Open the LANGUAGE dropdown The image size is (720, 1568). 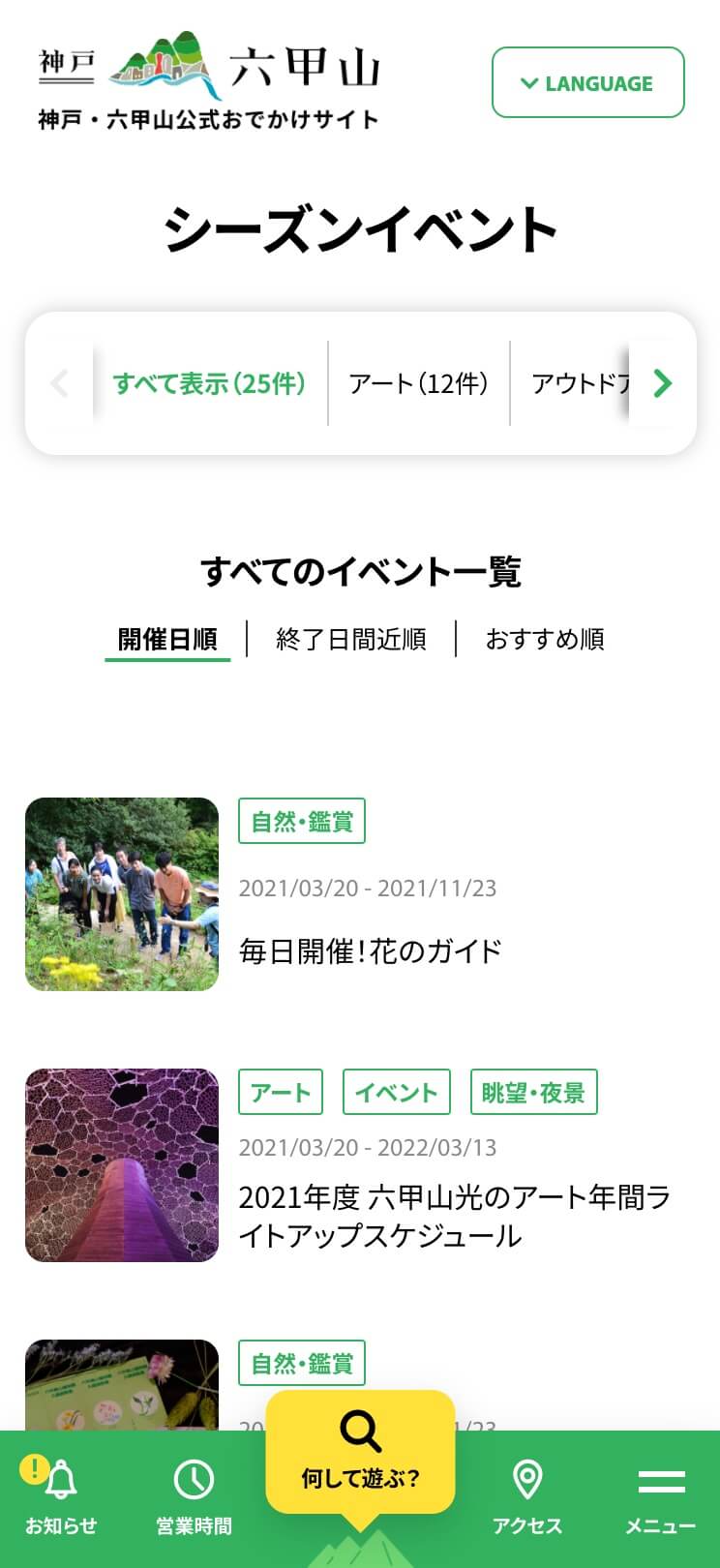click(x=587, y=82)
